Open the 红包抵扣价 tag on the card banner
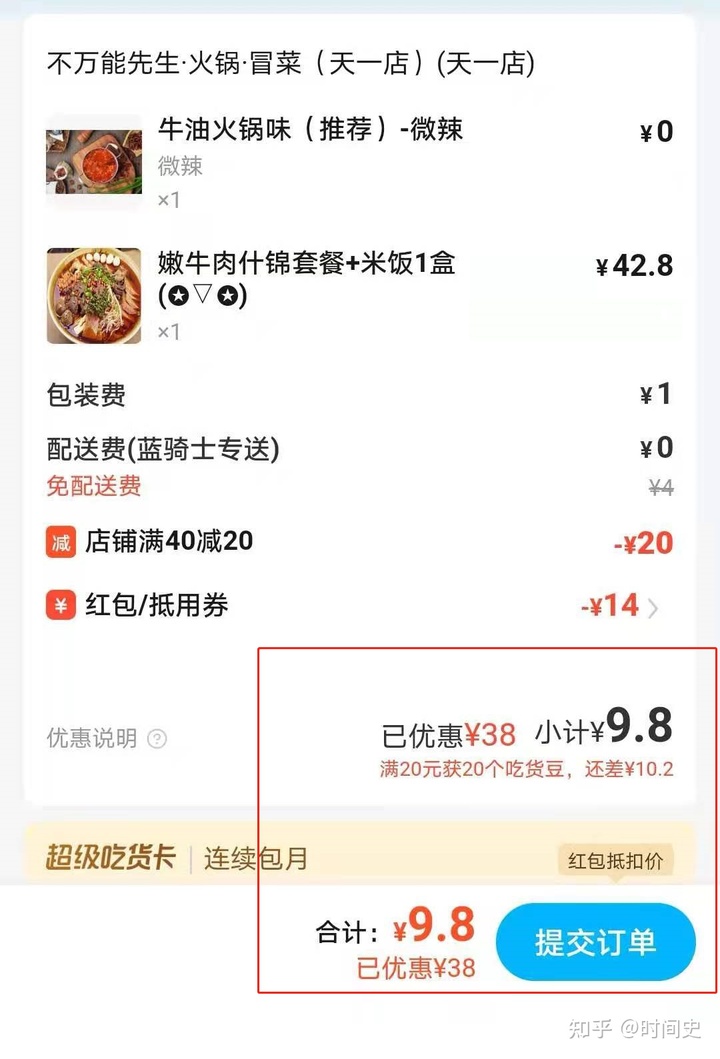 click(614, 860)
